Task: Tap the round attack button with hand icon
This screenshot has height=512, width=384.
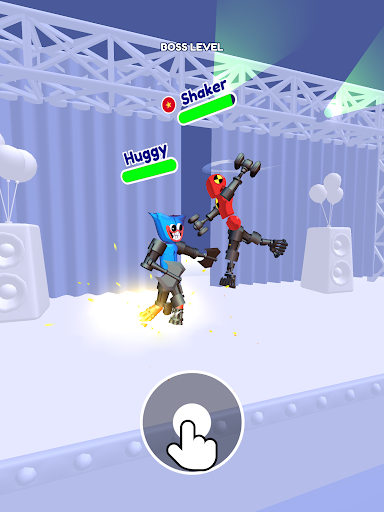Action: click(192, 422)
